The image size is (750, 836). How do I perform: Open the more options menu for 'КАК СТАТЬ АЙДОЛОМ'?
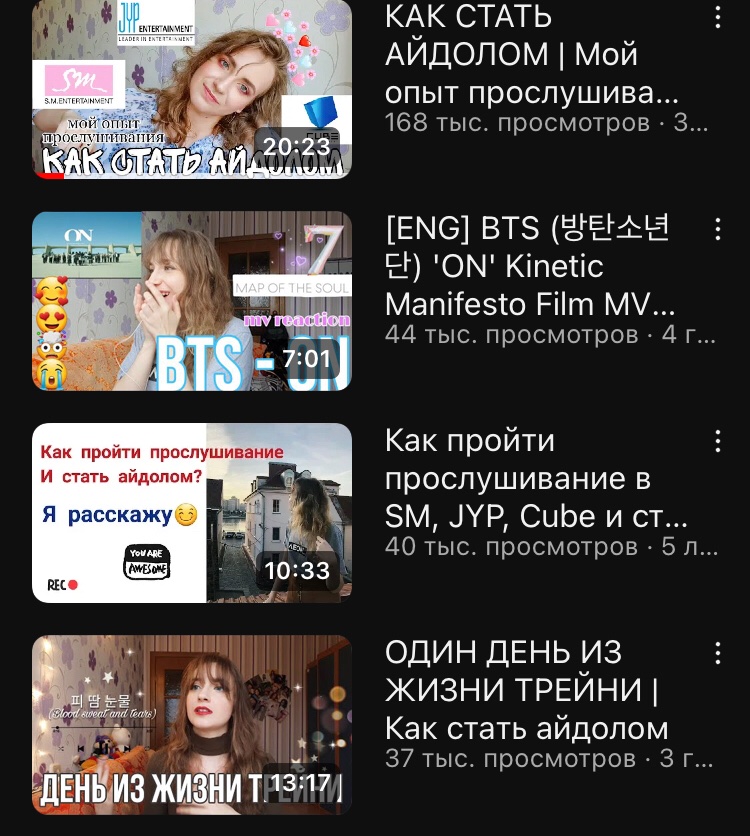point(717,17)
